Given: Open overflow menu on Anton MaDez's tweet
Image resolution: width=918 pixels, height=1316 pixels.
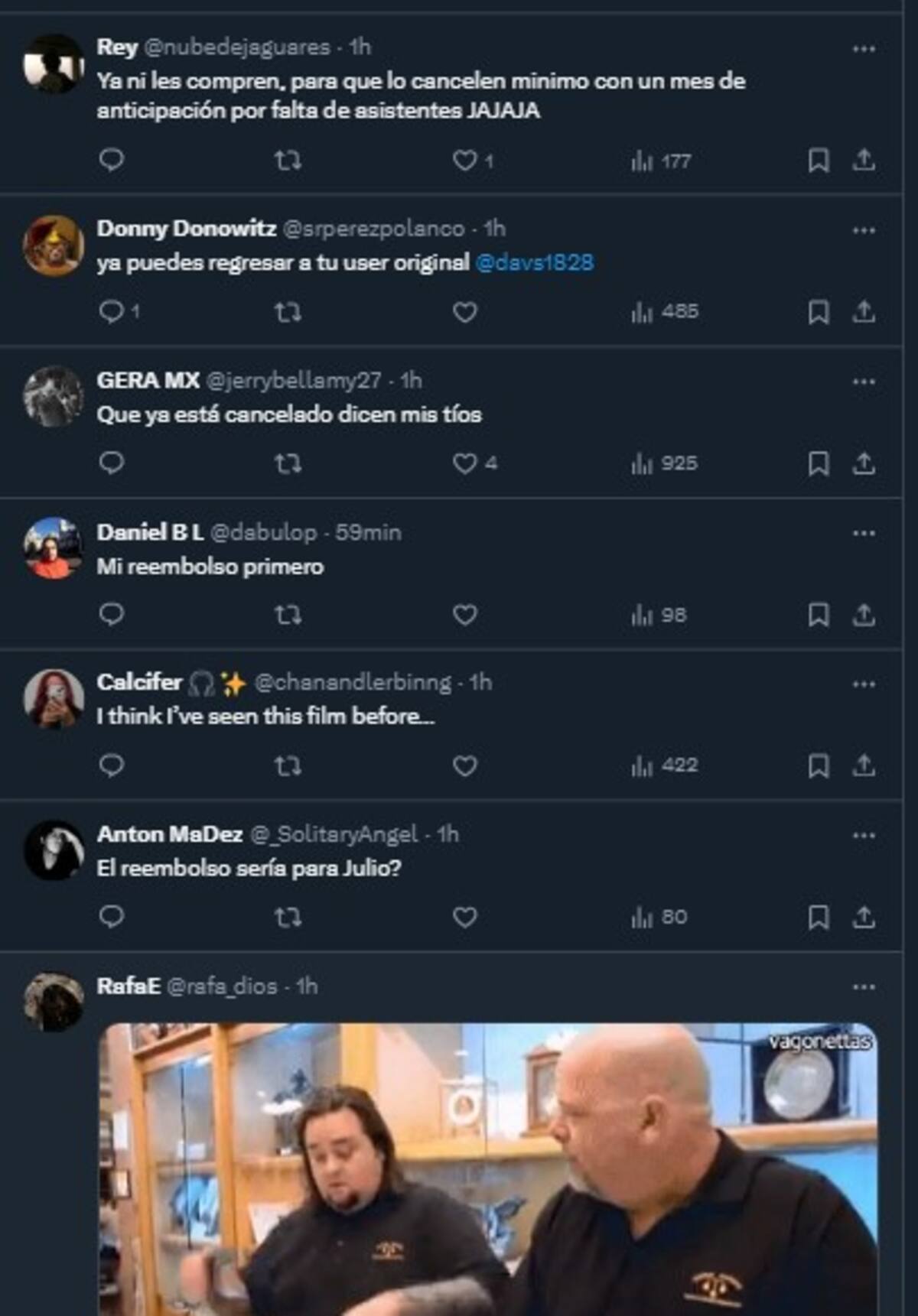Looking at the screenshot, I should (864, 835).
